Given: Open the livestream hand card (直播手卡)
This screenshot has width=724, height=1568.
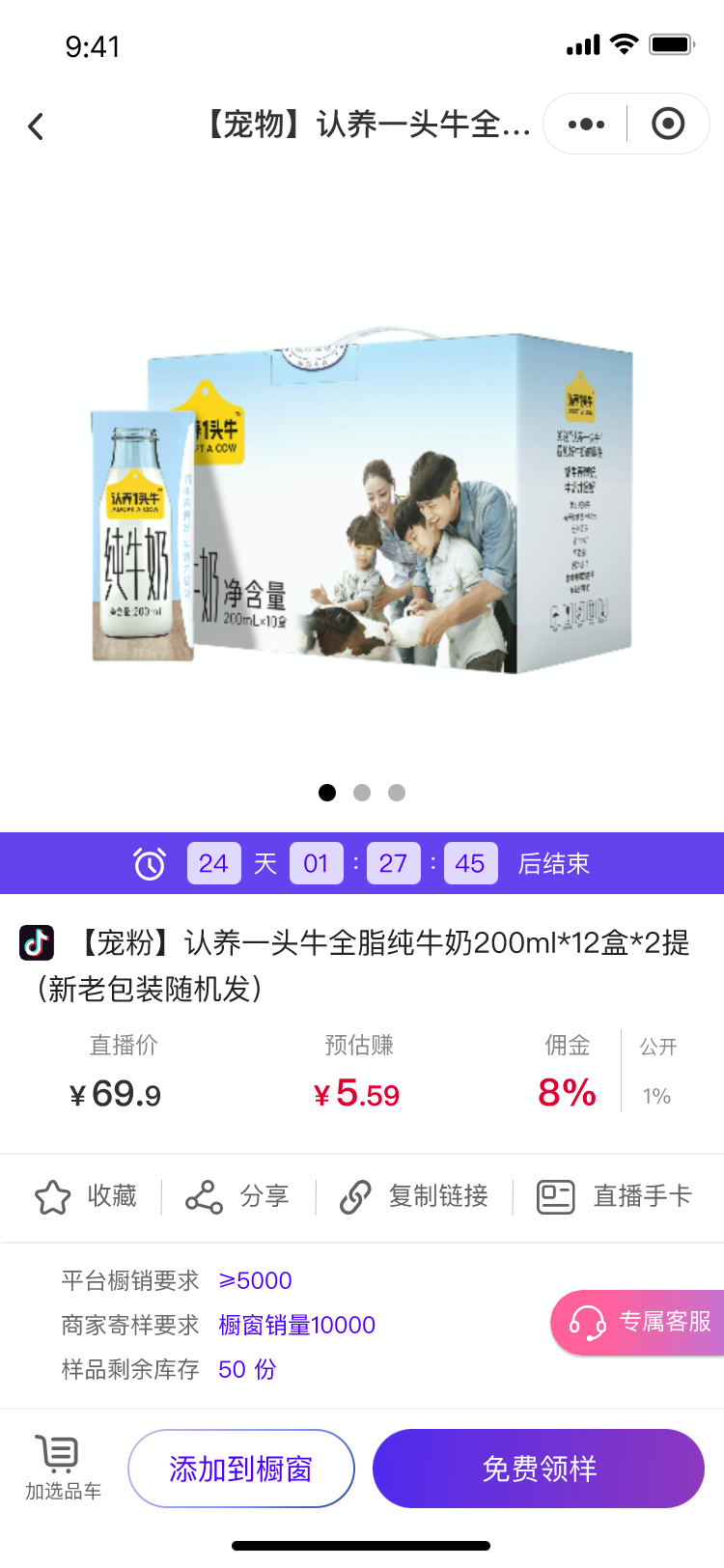Looking at the screenshot, I should click(x=615, y=1196).
